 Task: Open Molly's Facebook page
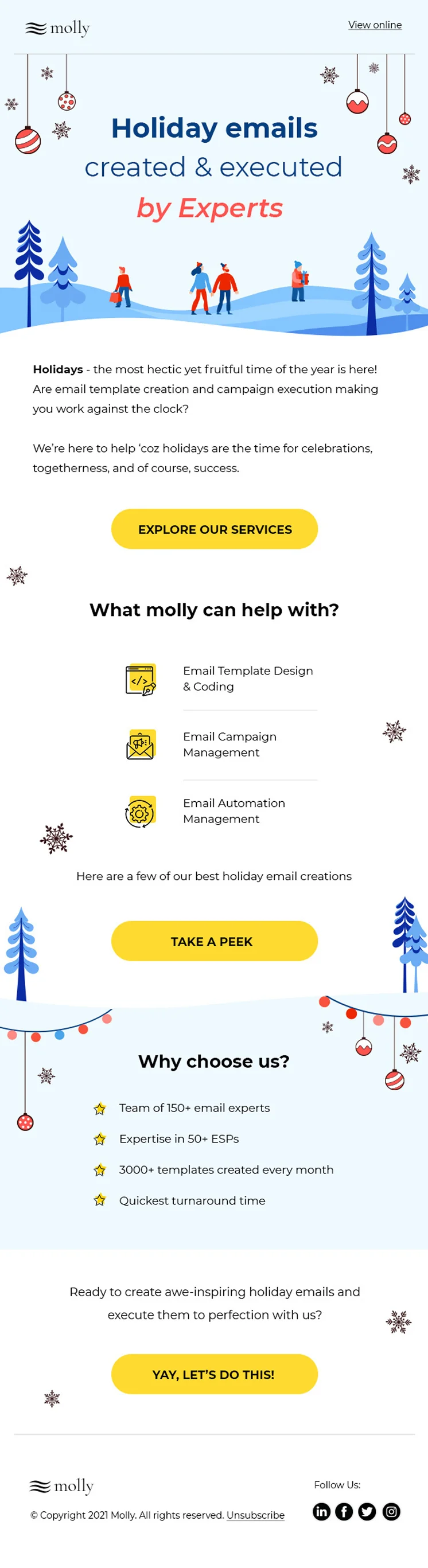click(x=344, y=1511)
